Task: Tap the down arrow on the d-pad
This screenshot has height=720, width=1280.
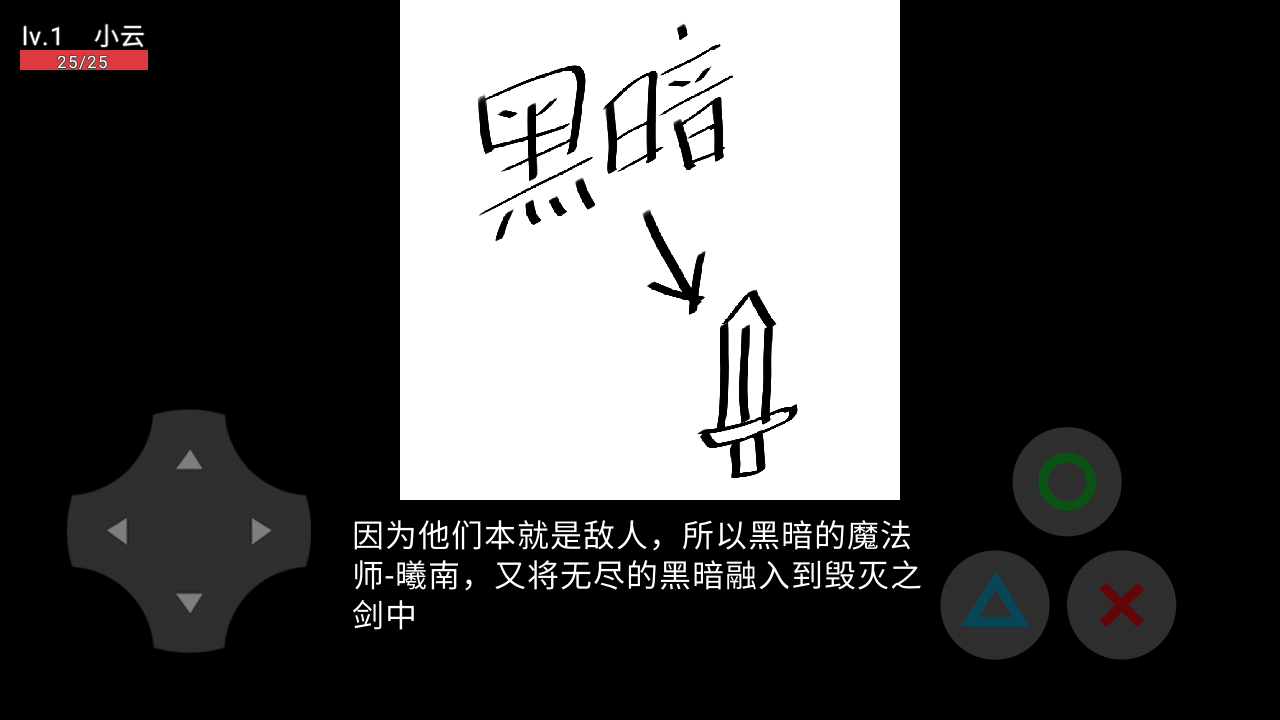Action: point(189,603)
